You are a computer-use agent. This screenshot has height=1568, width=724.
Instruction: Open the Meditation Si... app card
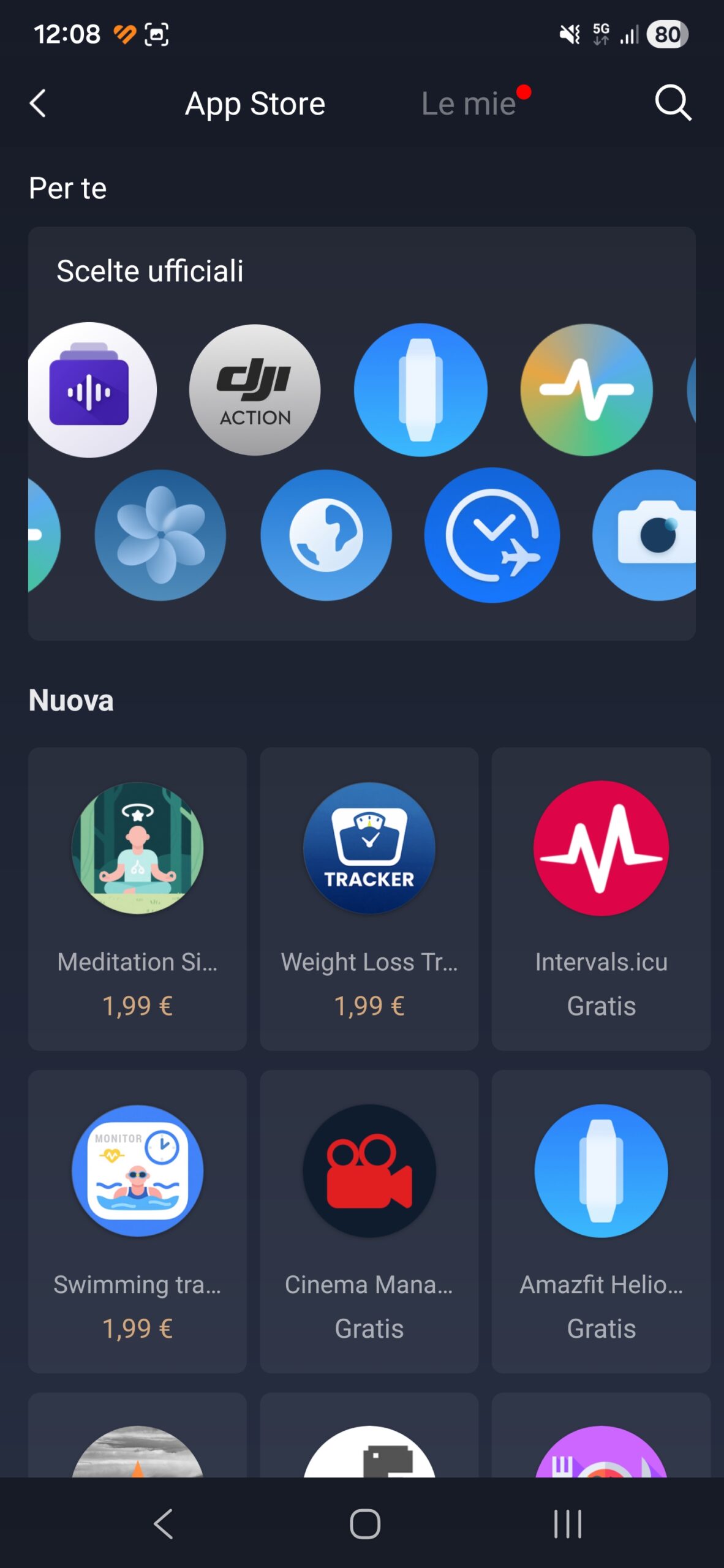click(x=137, y=898)
